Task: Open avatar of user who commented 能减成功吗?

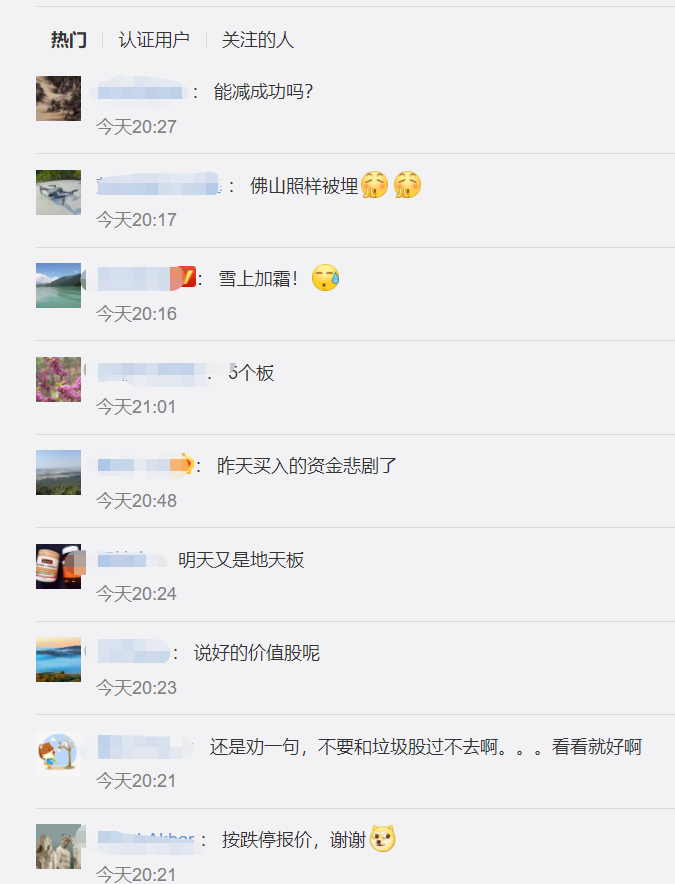Action: (58, 98)
